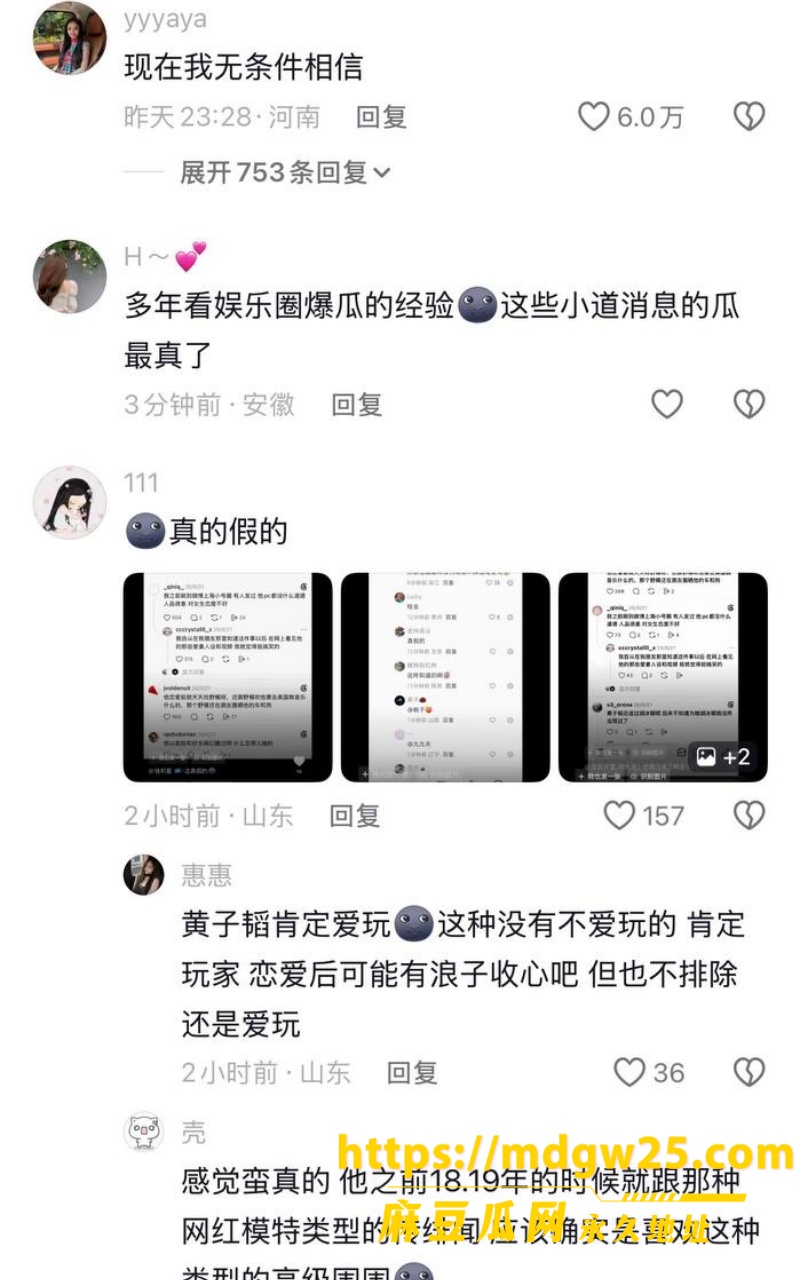
Task: Dislike H～'s comment from 安徽
Action: pyautogui.click(x=749, y=404)
